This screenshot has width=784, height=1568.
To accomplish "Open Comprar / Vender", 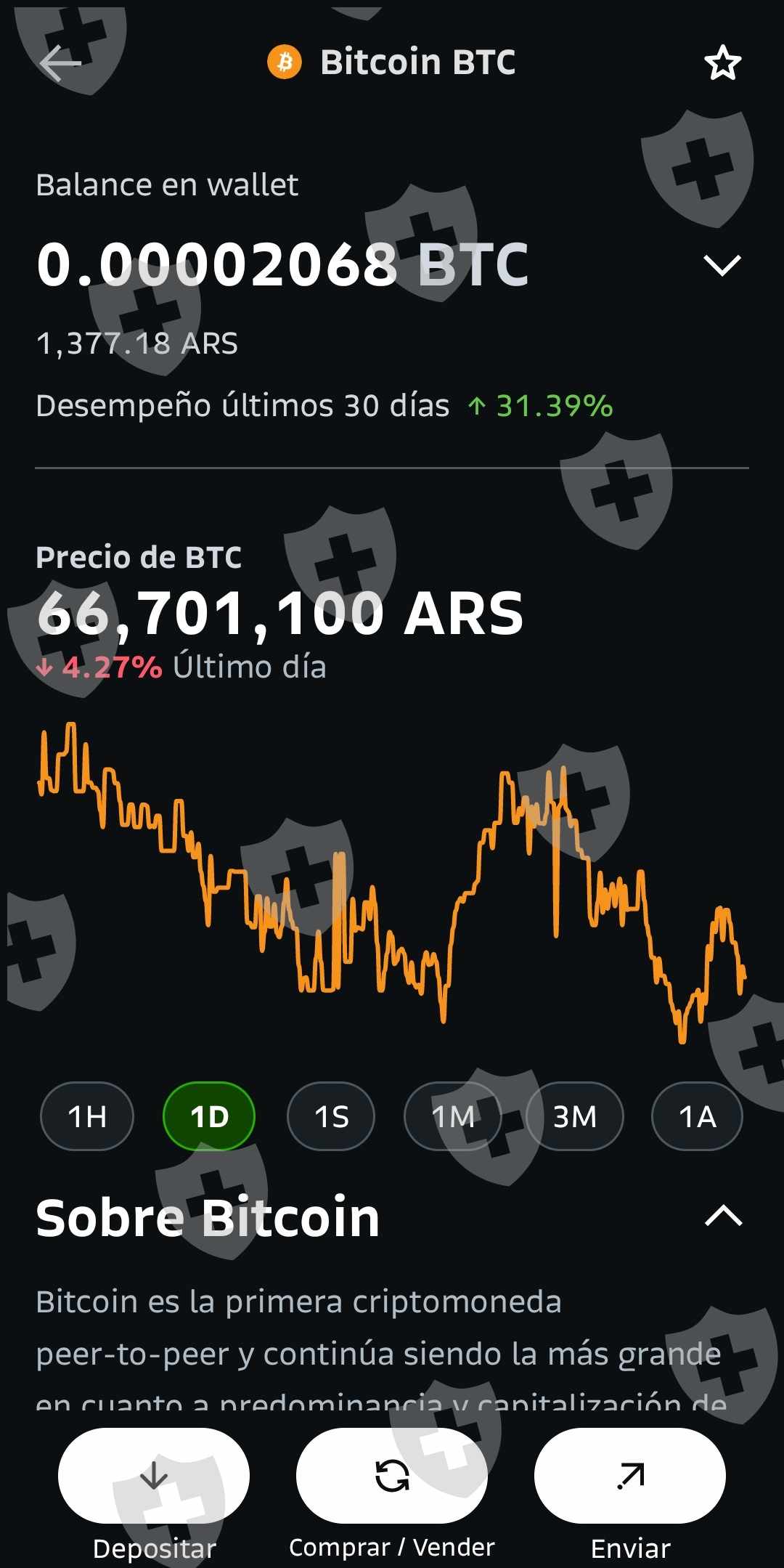I will [392, 1476].
